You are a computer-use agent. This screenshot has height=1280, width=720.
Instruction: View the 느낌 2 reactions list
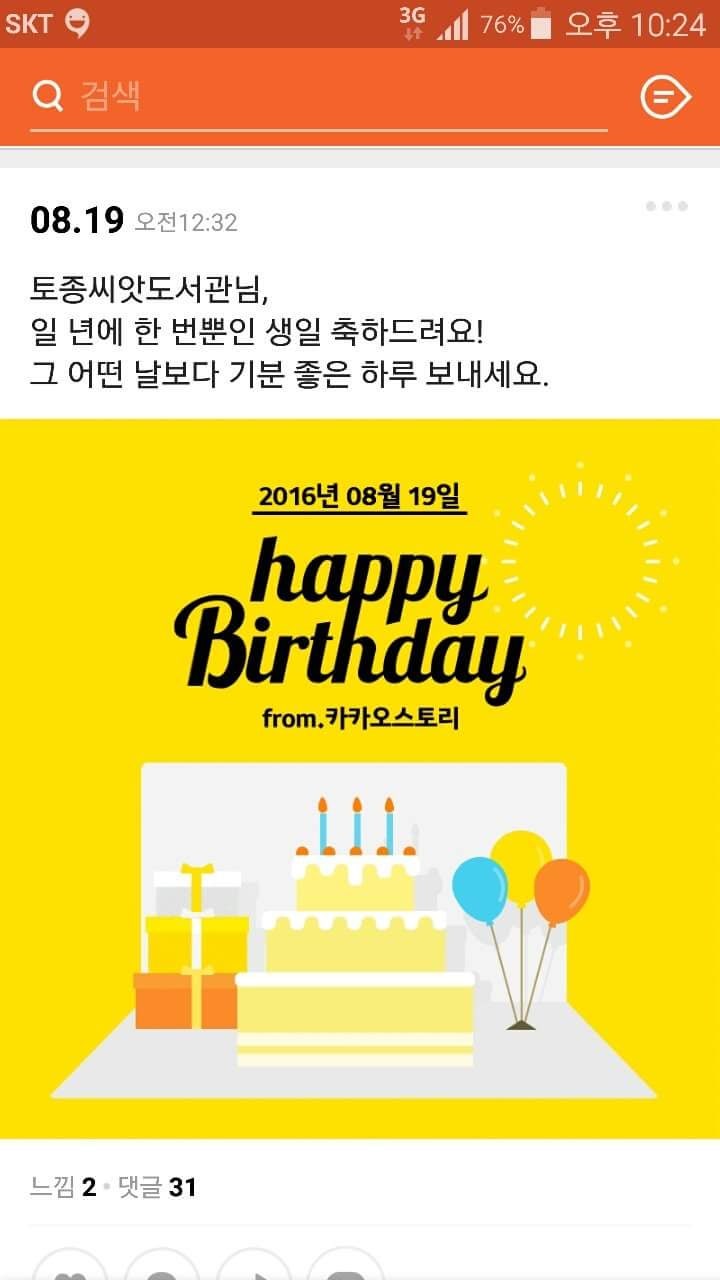[63, 1187]
